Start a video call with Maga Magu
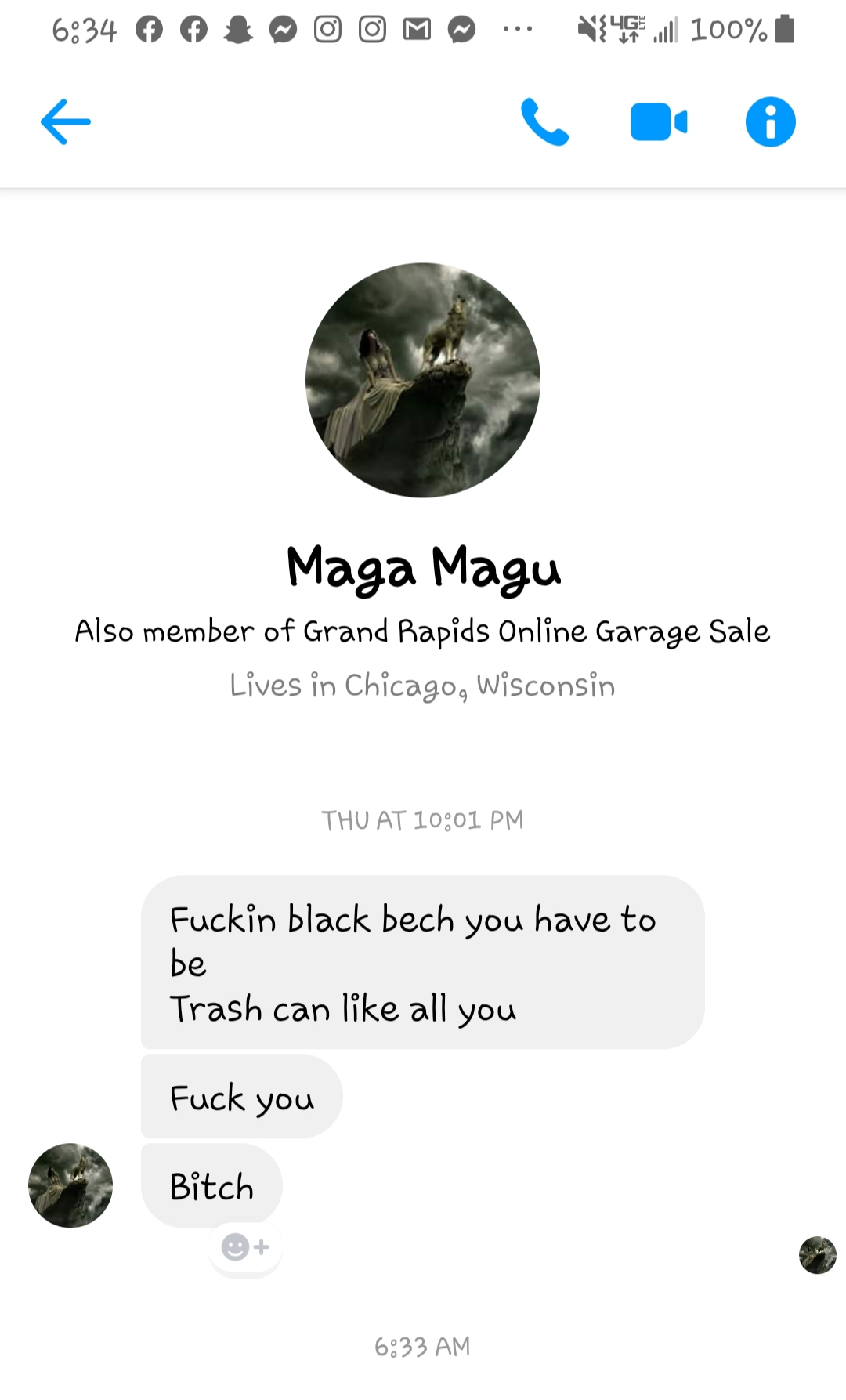846x1400 pixels. [x=658, y=122]
